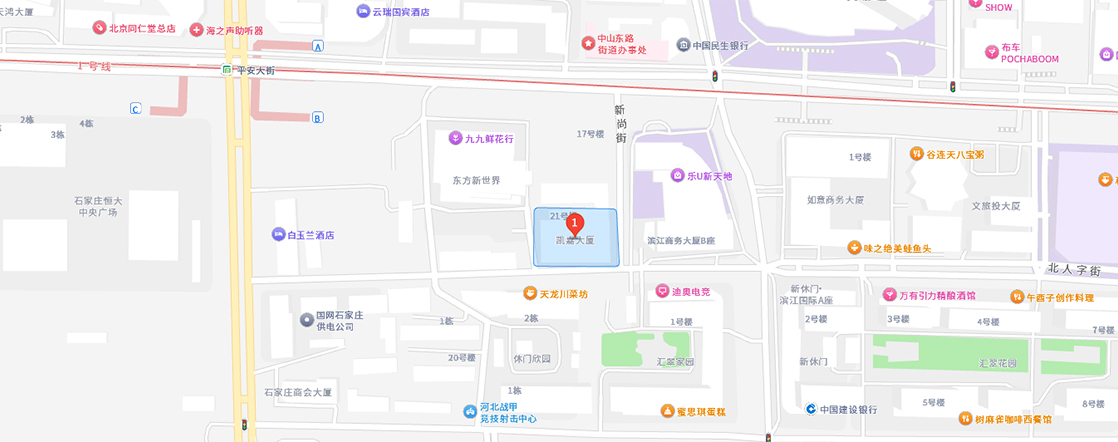Screen dimensions: 1118x442
Task: Tap the 天龙川菜坊 restaurant marker
Action: 530,293
